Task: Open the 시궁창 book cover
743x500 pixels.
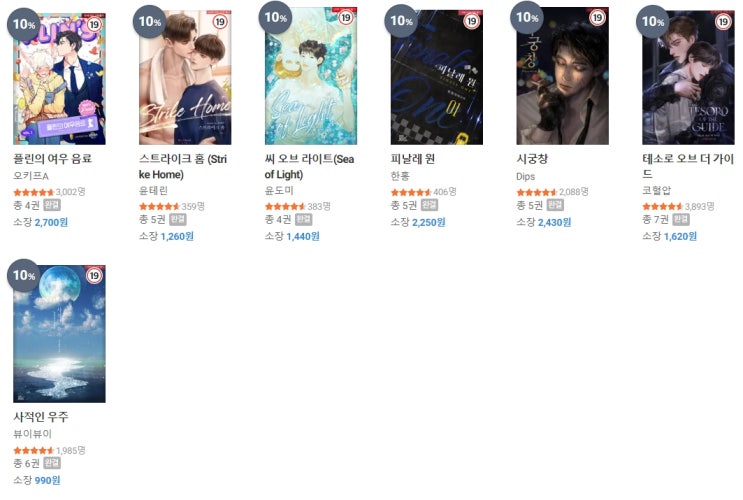Action: click(562, 78)
